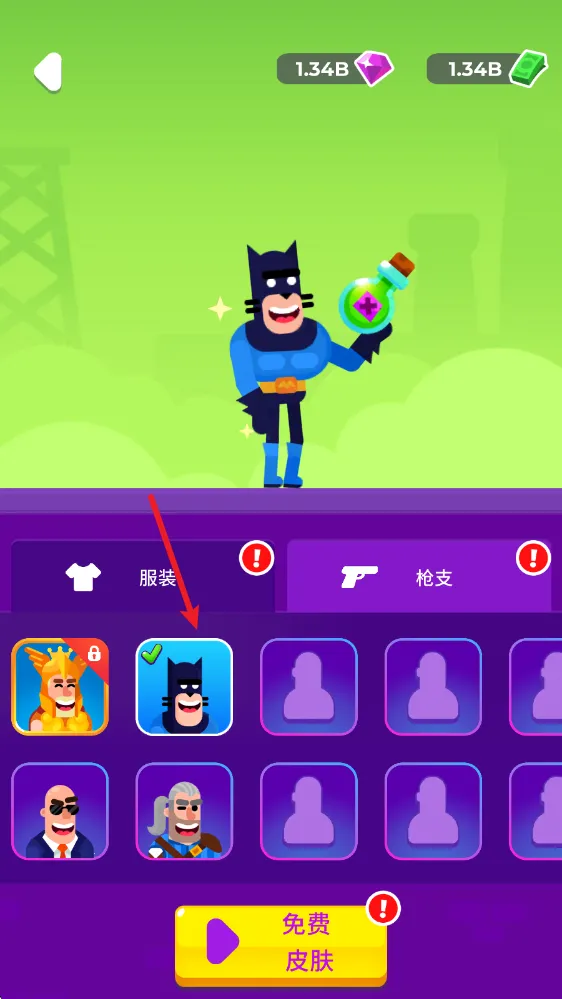The width and height of the screenshot is (562, 999).
Task: Switch to the 服装 tab
Action: point(143,577)
